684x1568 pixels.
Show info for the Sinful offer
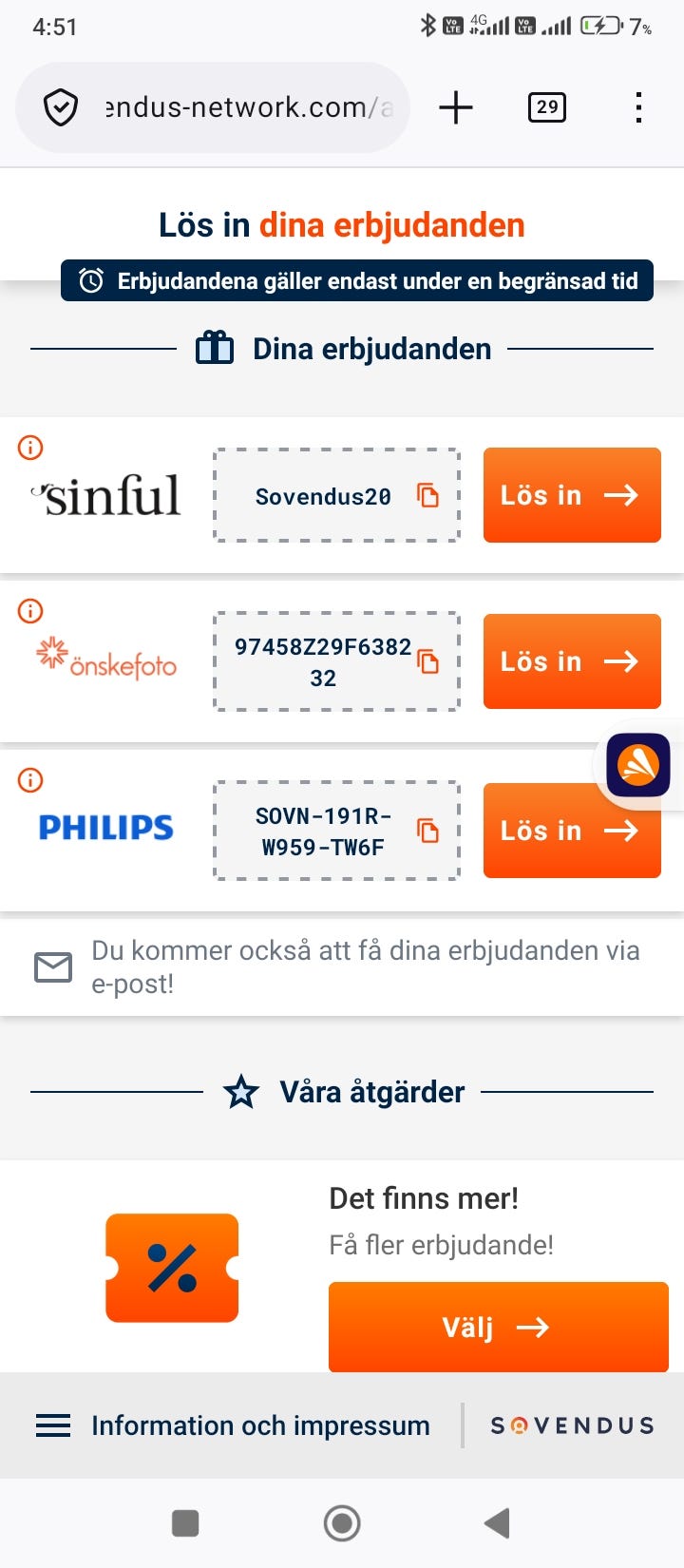30,447
